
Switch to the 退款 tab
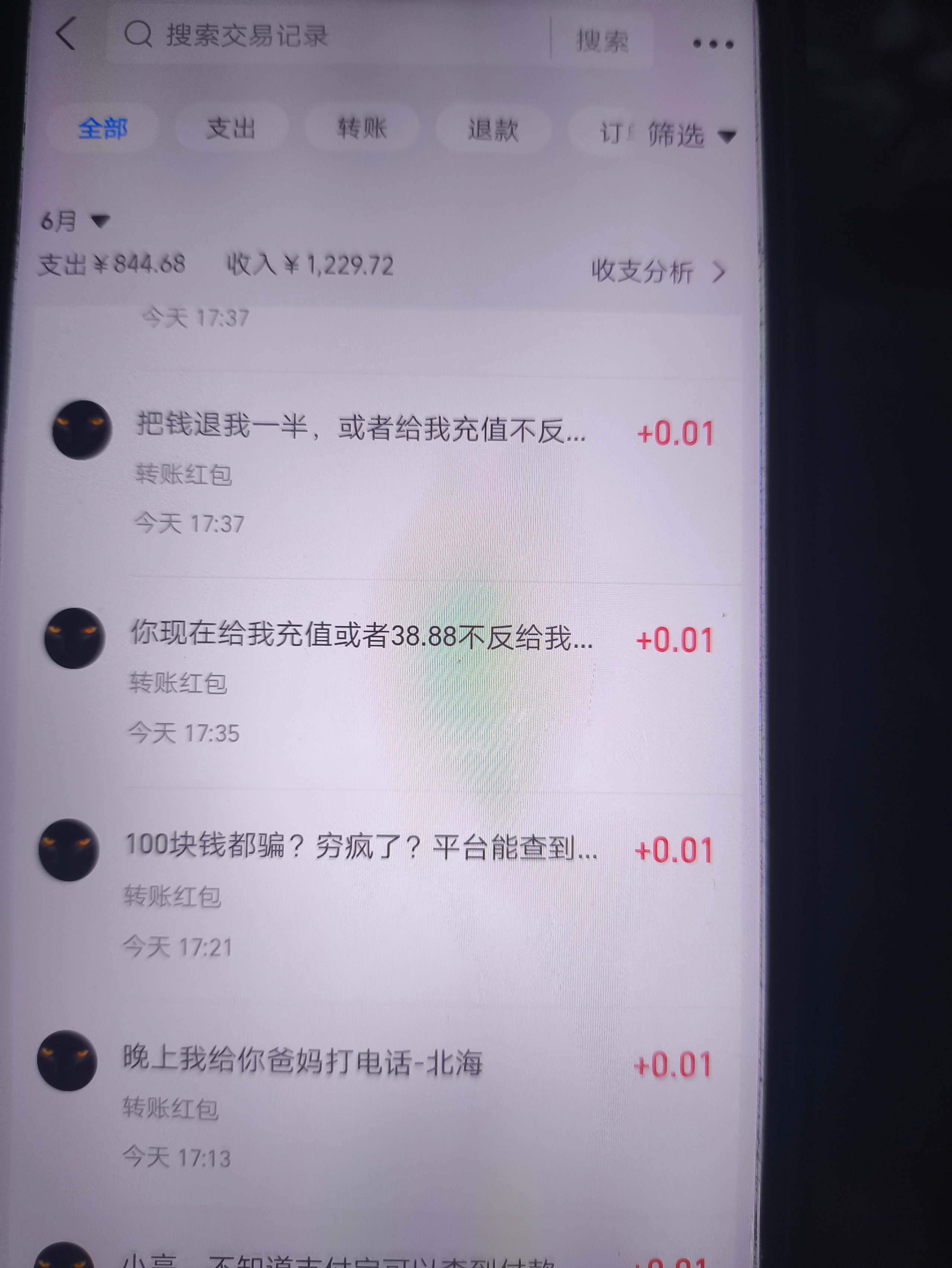coord(493,129)
